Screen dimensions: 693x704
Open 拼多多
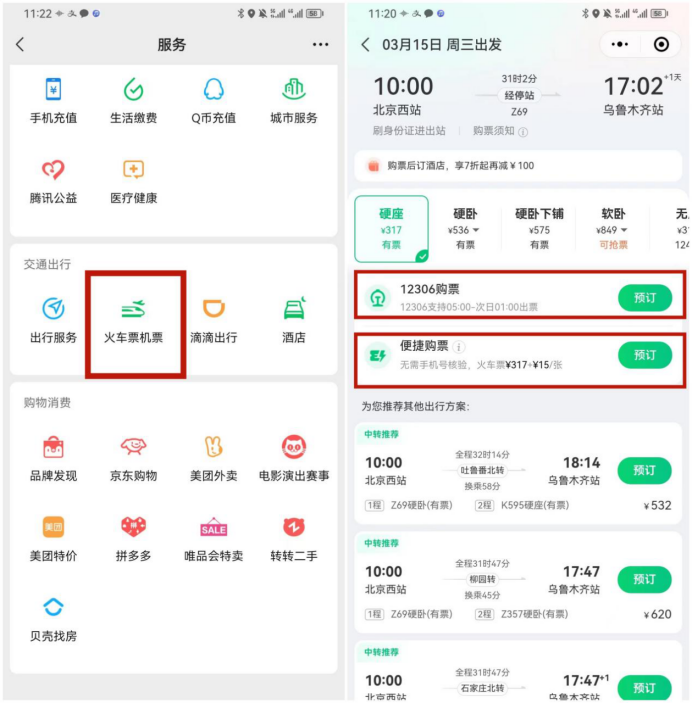coord(133,538)
